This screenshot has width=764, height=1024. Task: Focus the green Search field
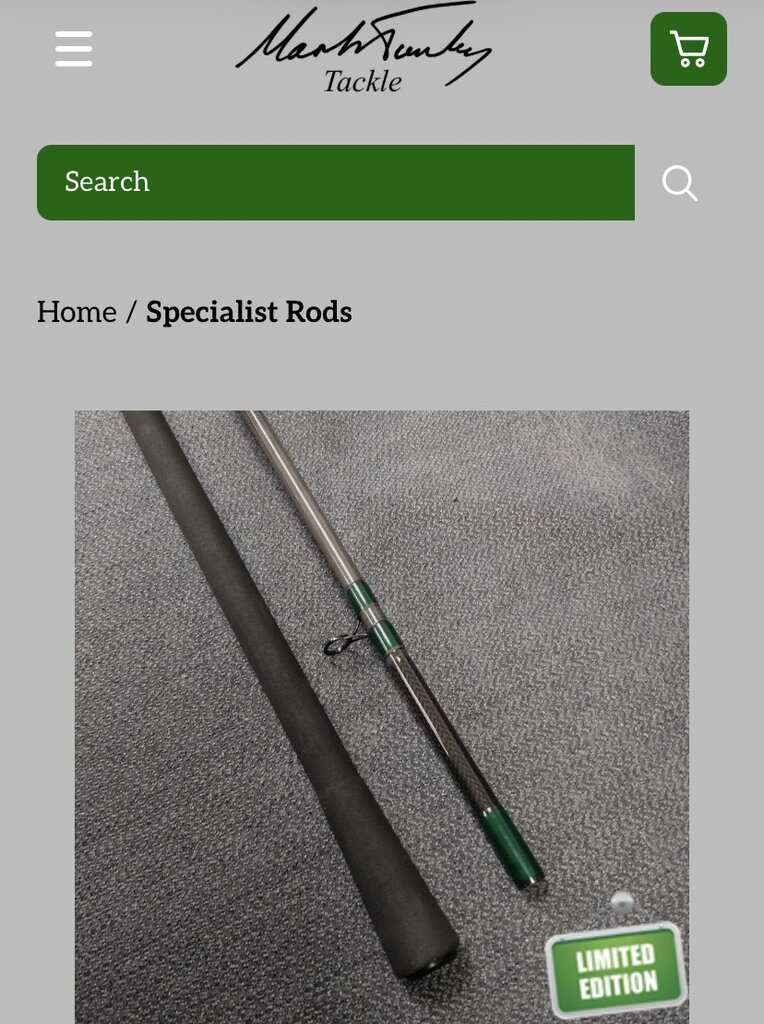point(335,182)
